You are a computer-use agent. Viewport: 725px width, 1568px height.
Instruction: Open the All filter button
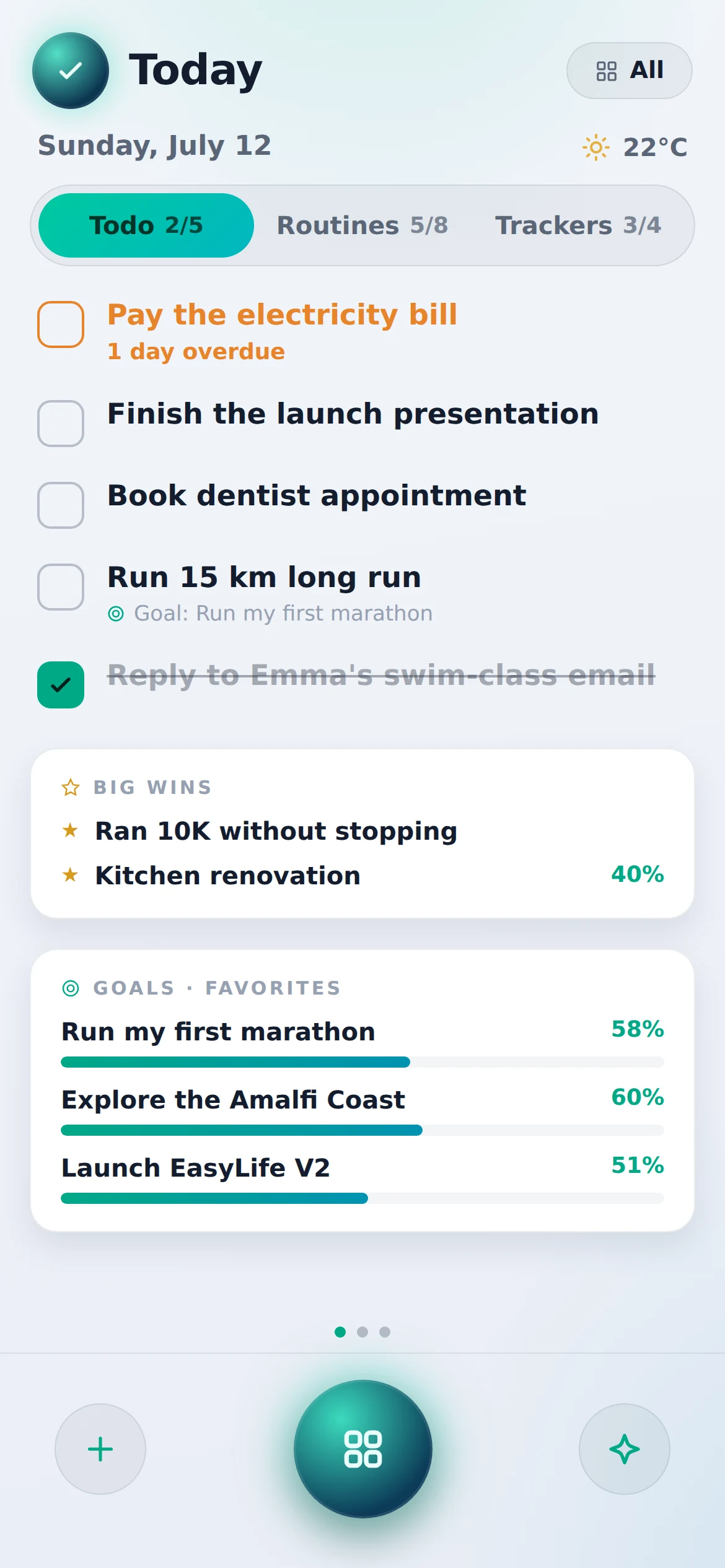tap(629, 71)
